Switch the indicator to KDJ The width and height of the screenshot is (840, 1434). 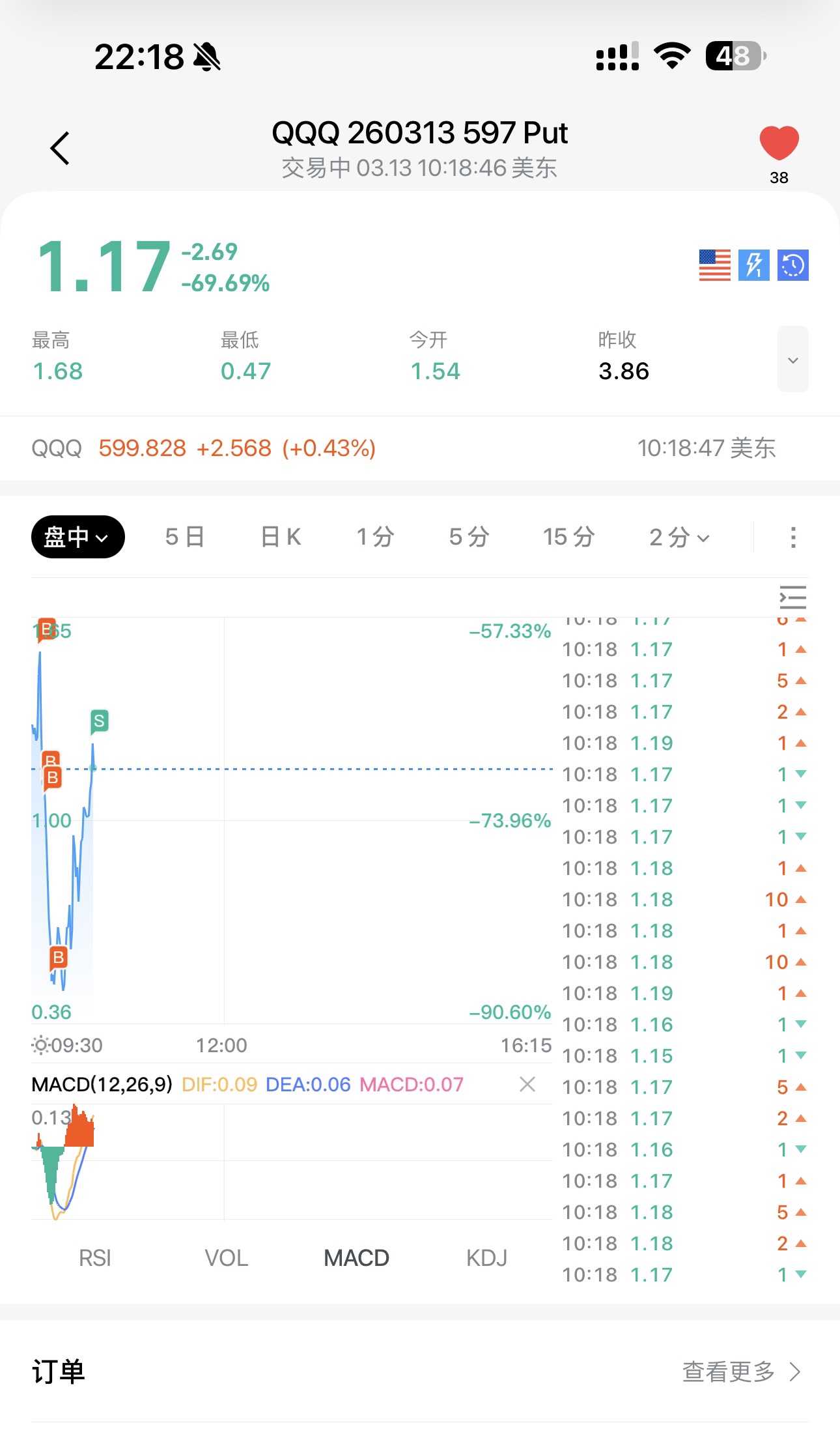coord(486,1257)
